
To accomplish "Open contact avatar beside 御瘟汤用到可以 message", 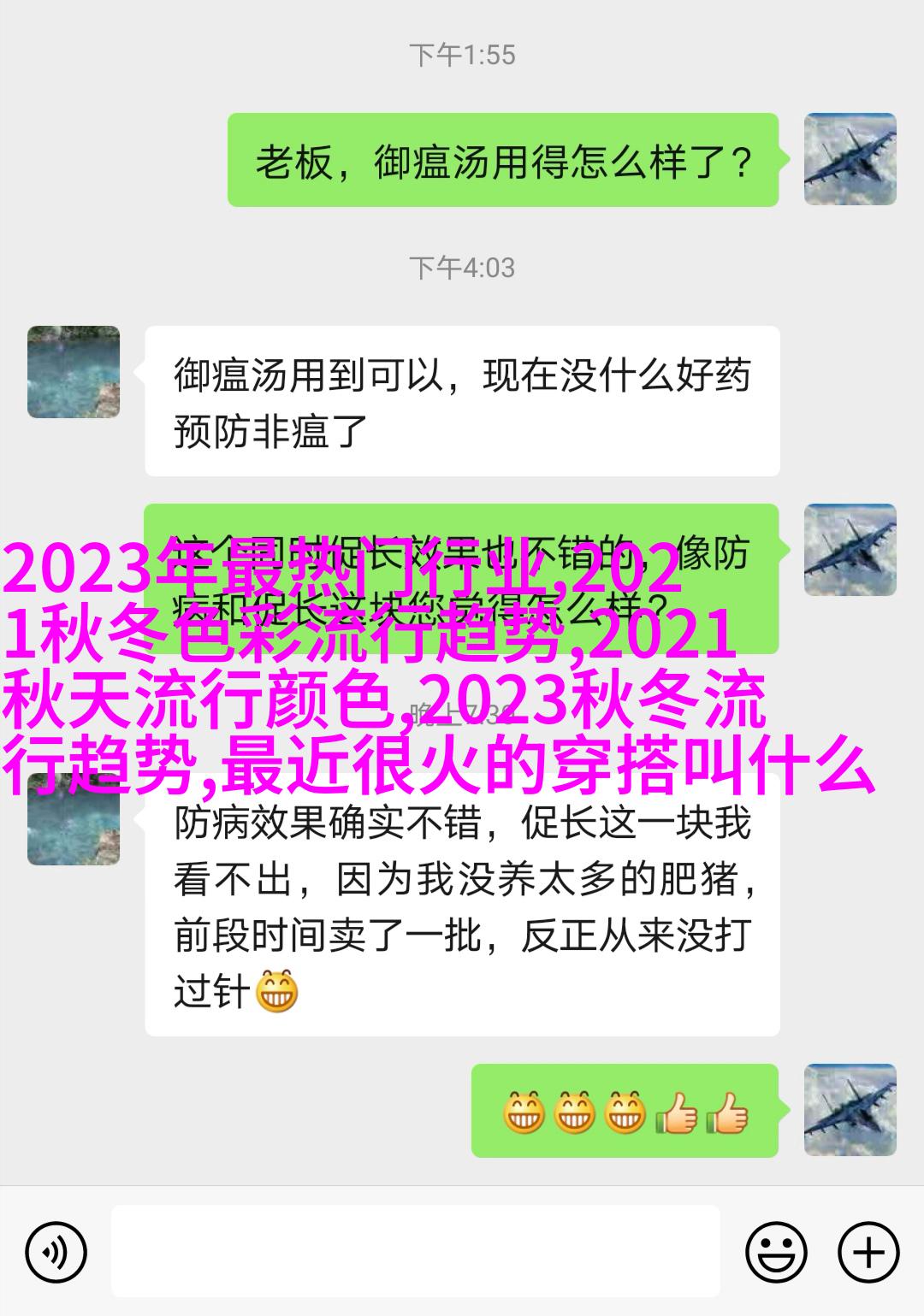I will 74,372.
